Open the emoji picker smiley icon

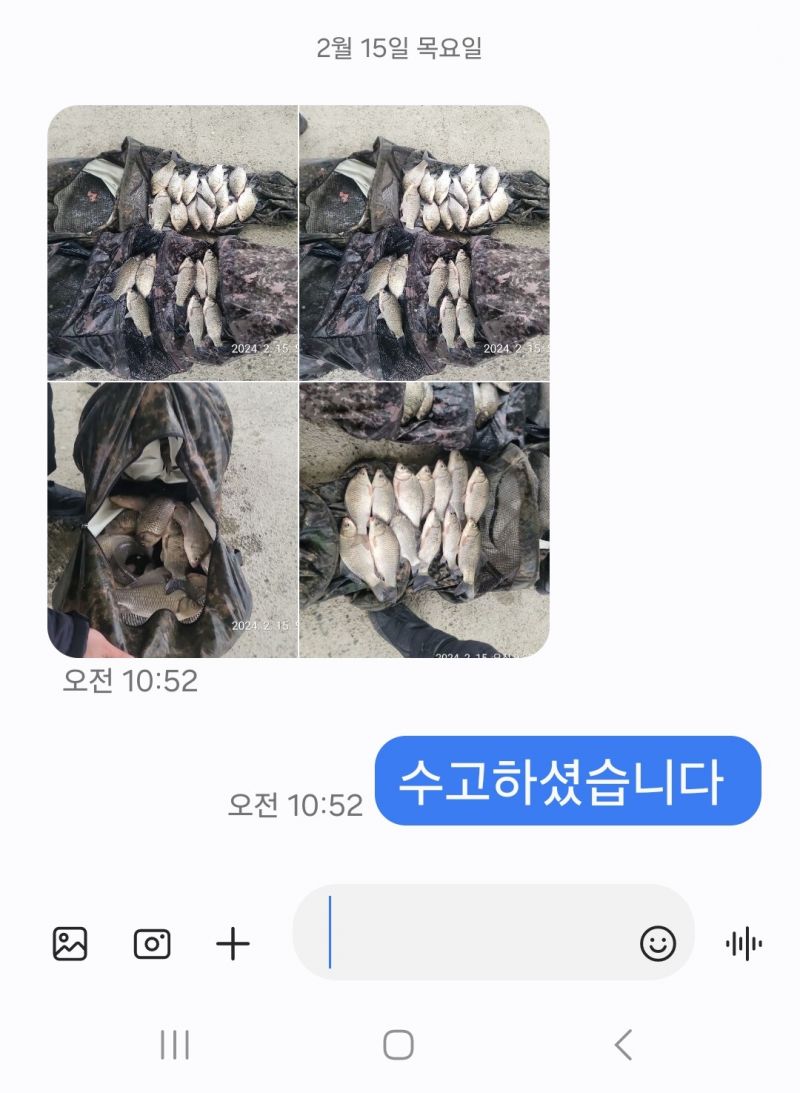pos(658,943)
